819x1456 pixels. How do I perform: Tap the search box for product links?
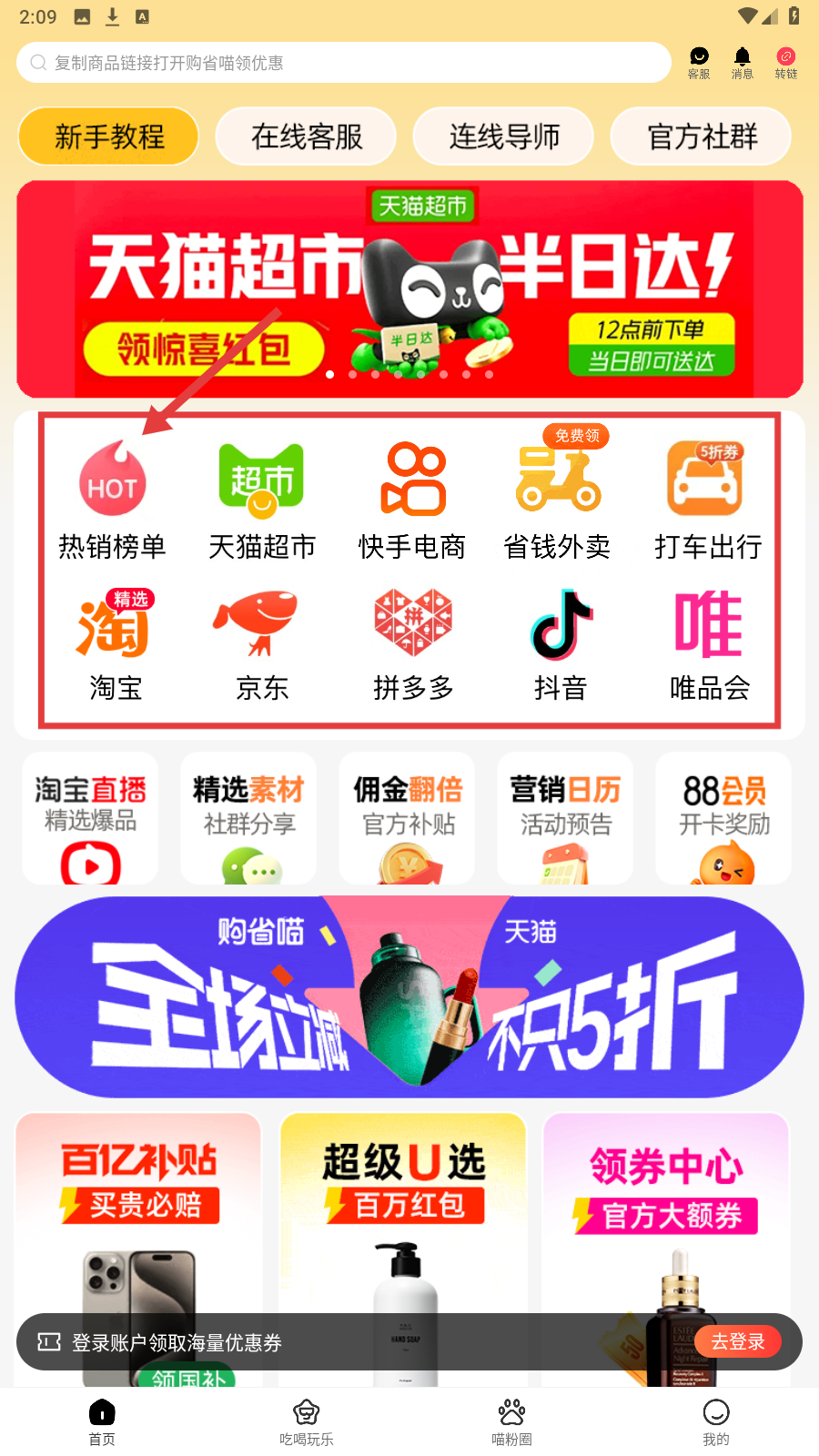[344, 63]
